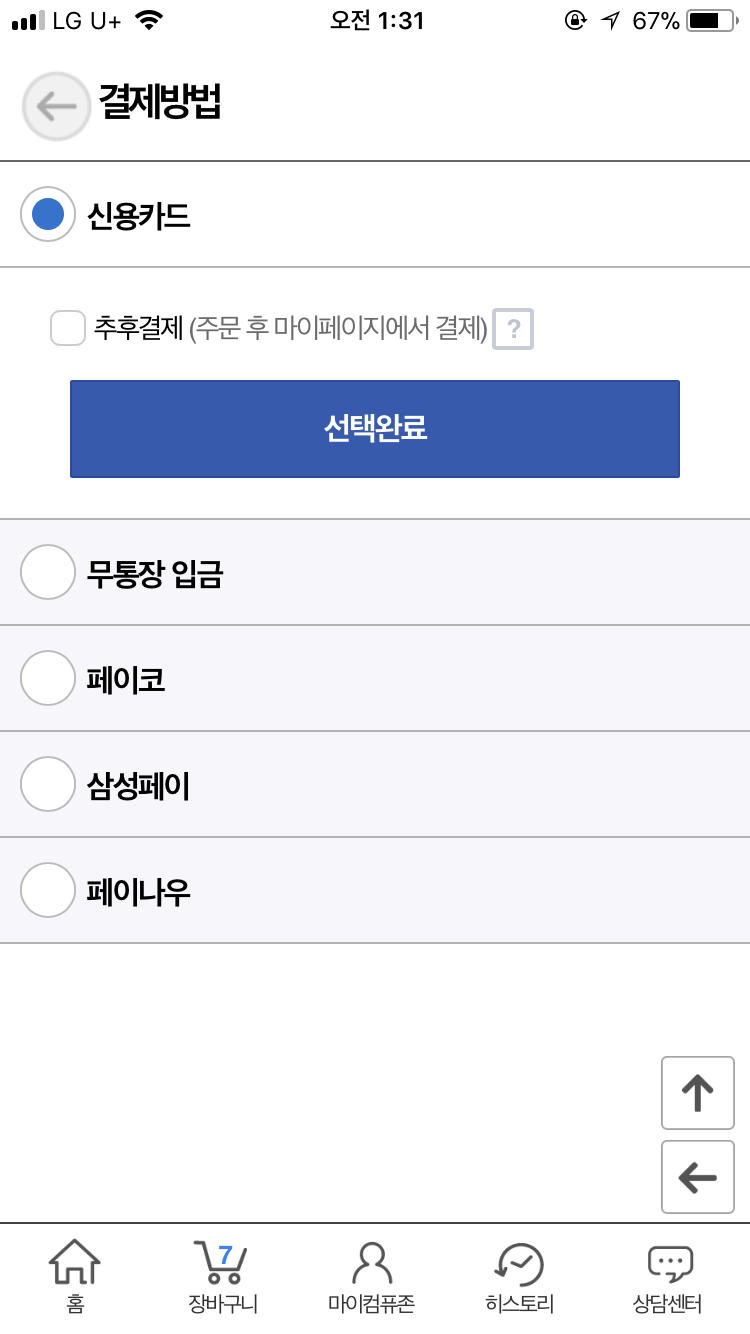The width and height of the screenshot is (750, 1334).
Task: Switch to the 마이컴퓨존 tab
Action: coord(371,1277)
